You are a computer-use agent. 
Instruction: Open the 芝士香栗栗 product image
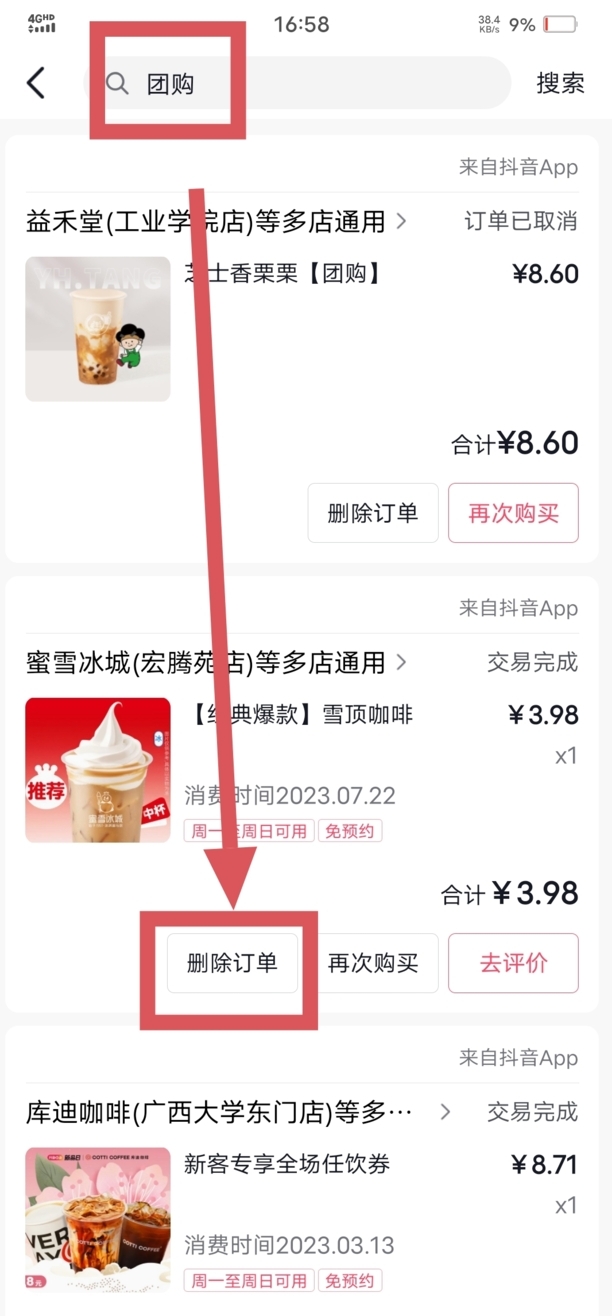[98, 329]
